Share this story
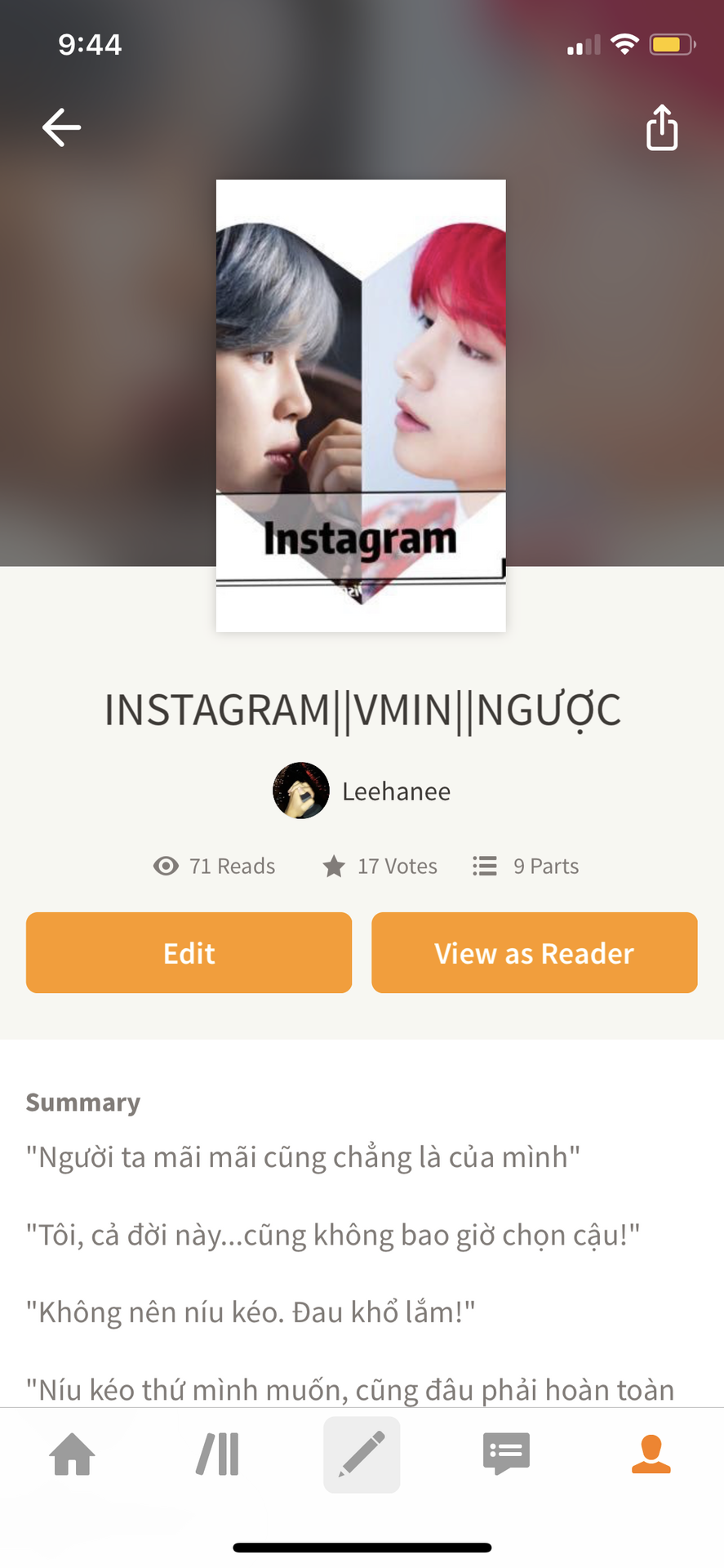 (x=661, y=128)
